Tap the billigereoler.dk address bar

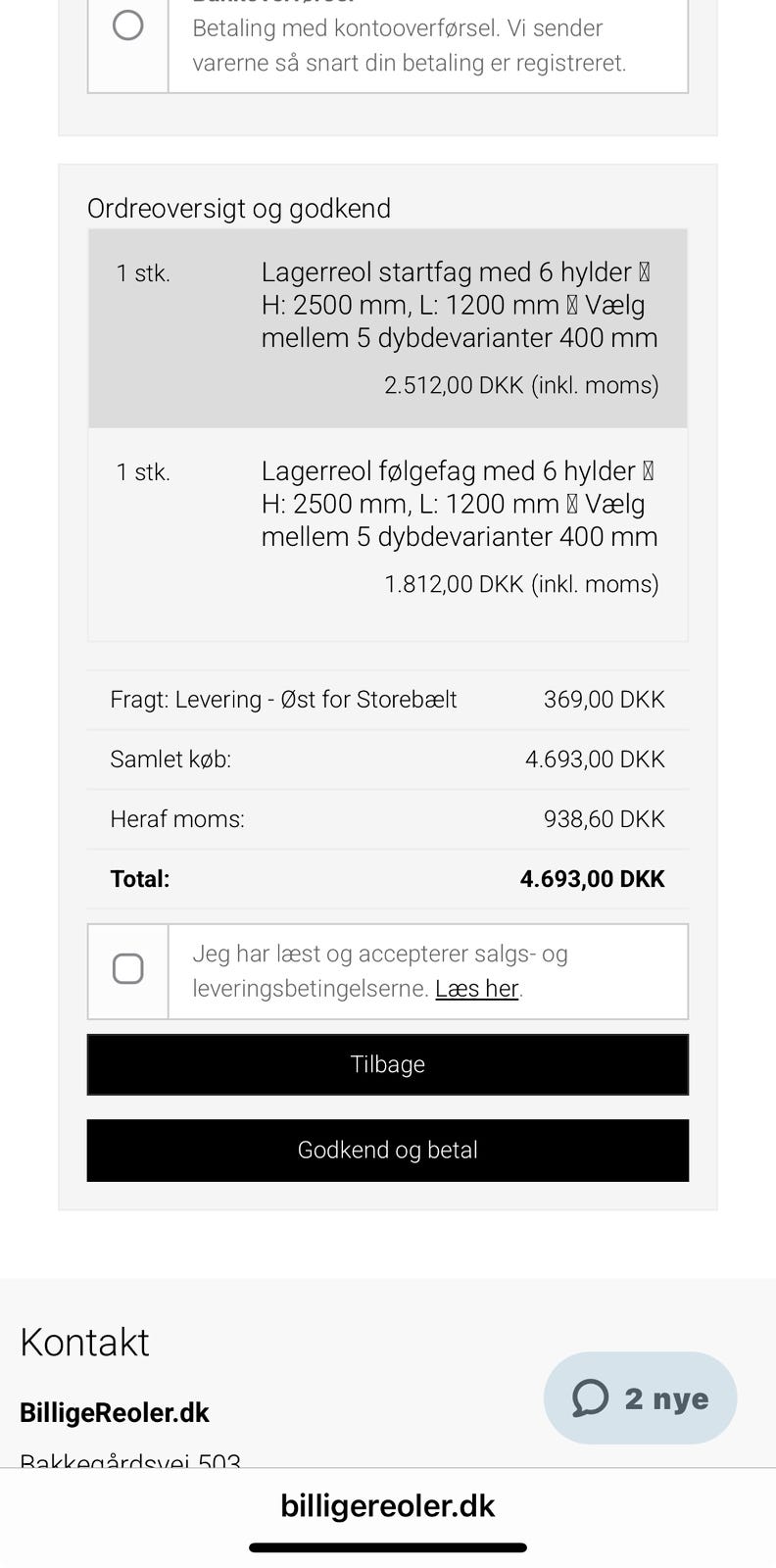pyautogui.click(x=388, y=1505)
